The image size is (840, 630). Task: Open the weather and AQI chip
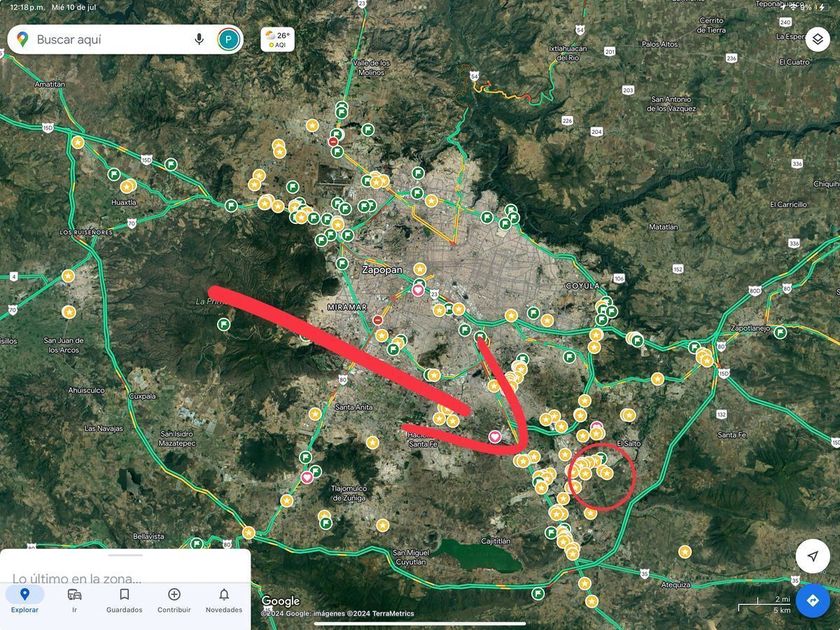(x=278, y=40)
